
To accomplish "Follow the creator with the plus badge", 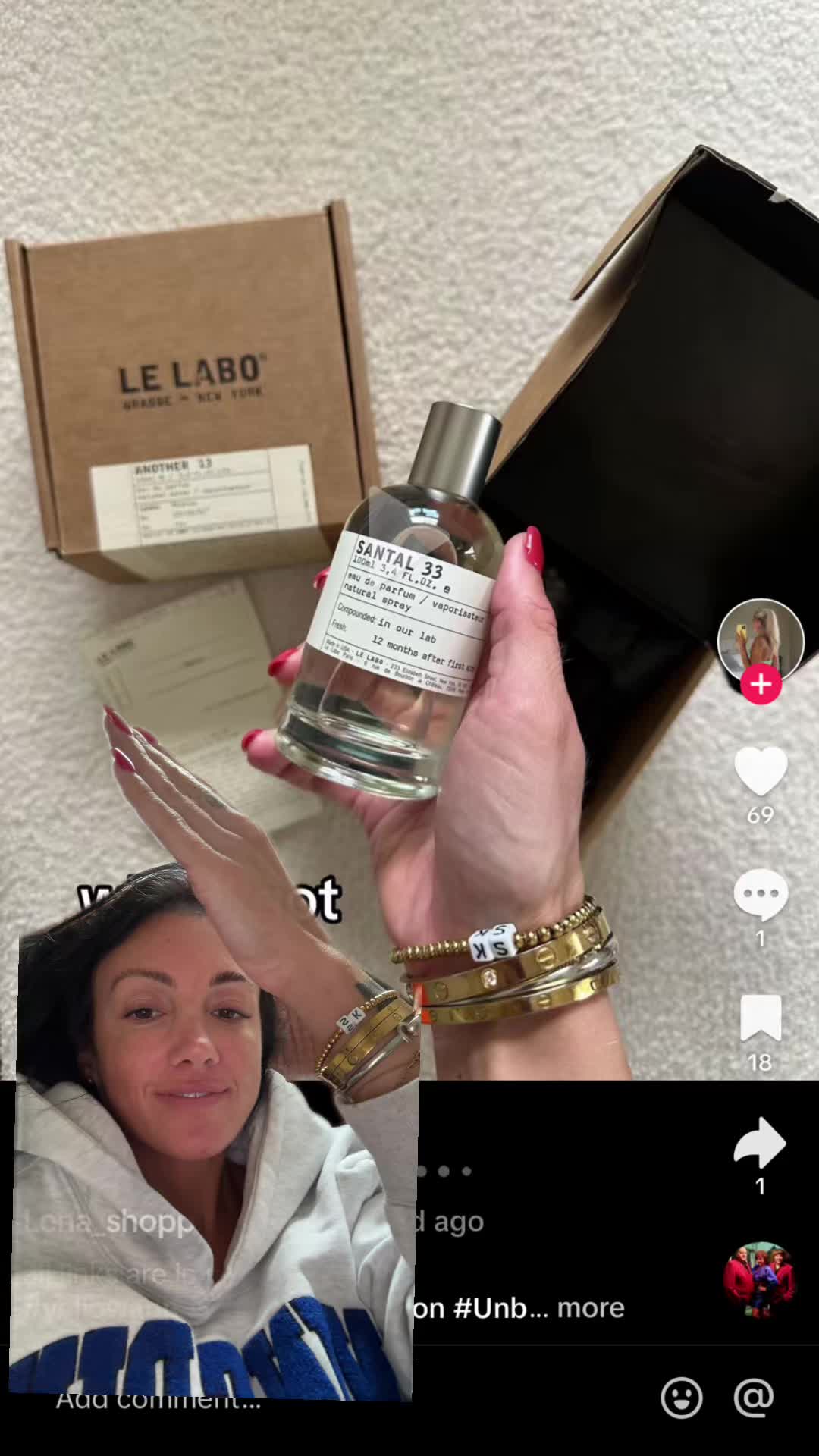I will [761, 685].
